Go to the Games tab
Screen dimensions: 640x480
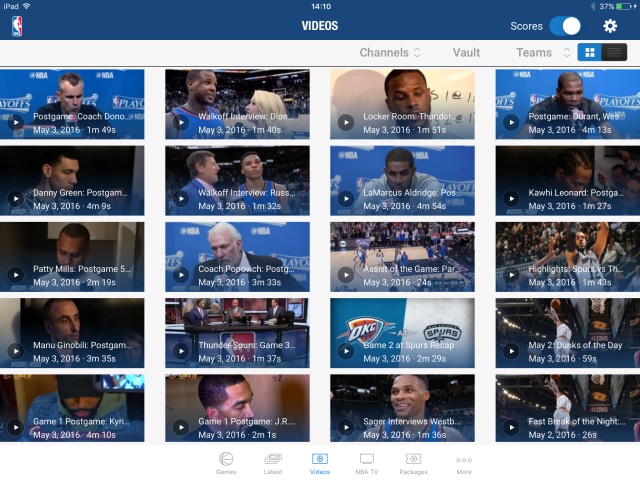point(226,462)
